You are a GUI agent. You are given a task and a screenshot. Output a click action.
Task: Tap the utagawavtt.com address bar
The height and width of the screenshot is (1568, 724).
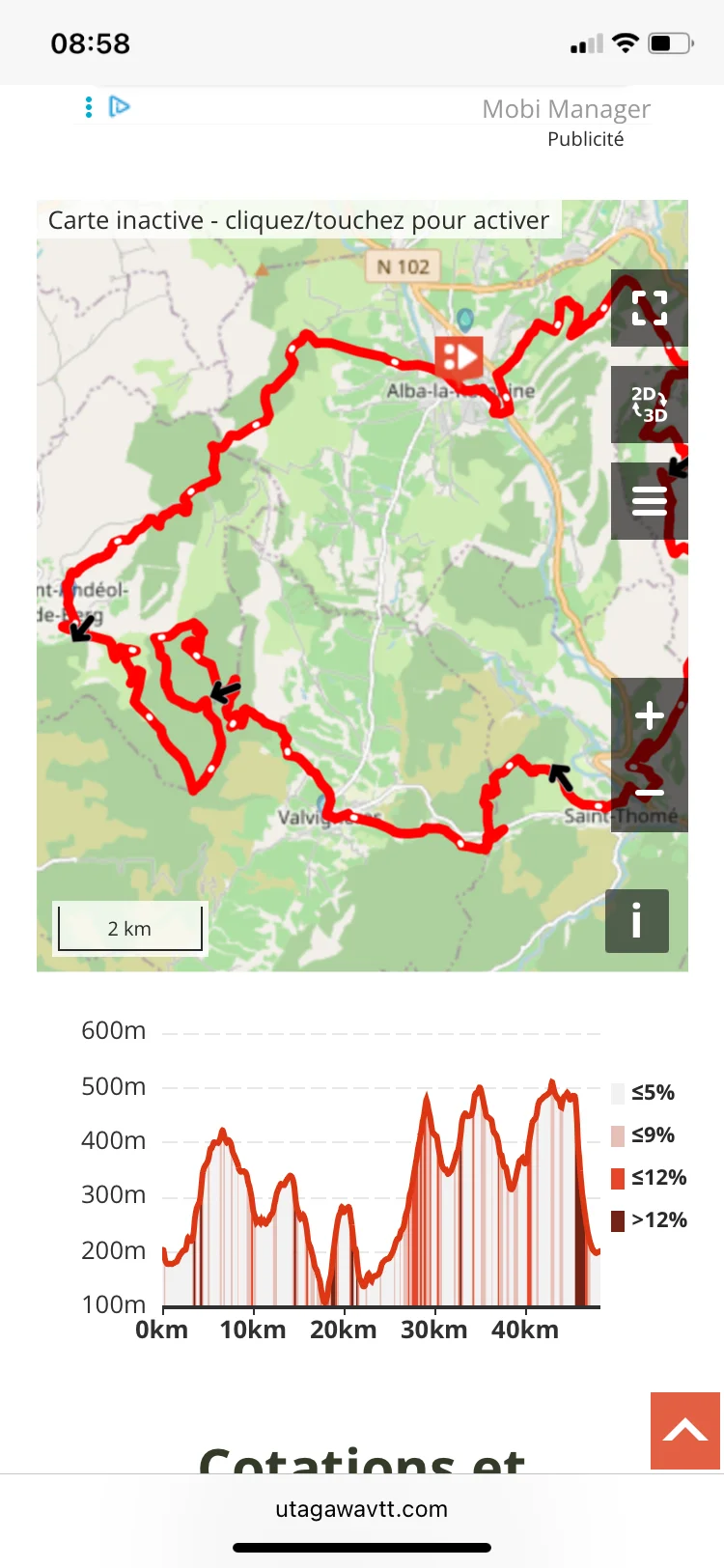point(362,1509)
